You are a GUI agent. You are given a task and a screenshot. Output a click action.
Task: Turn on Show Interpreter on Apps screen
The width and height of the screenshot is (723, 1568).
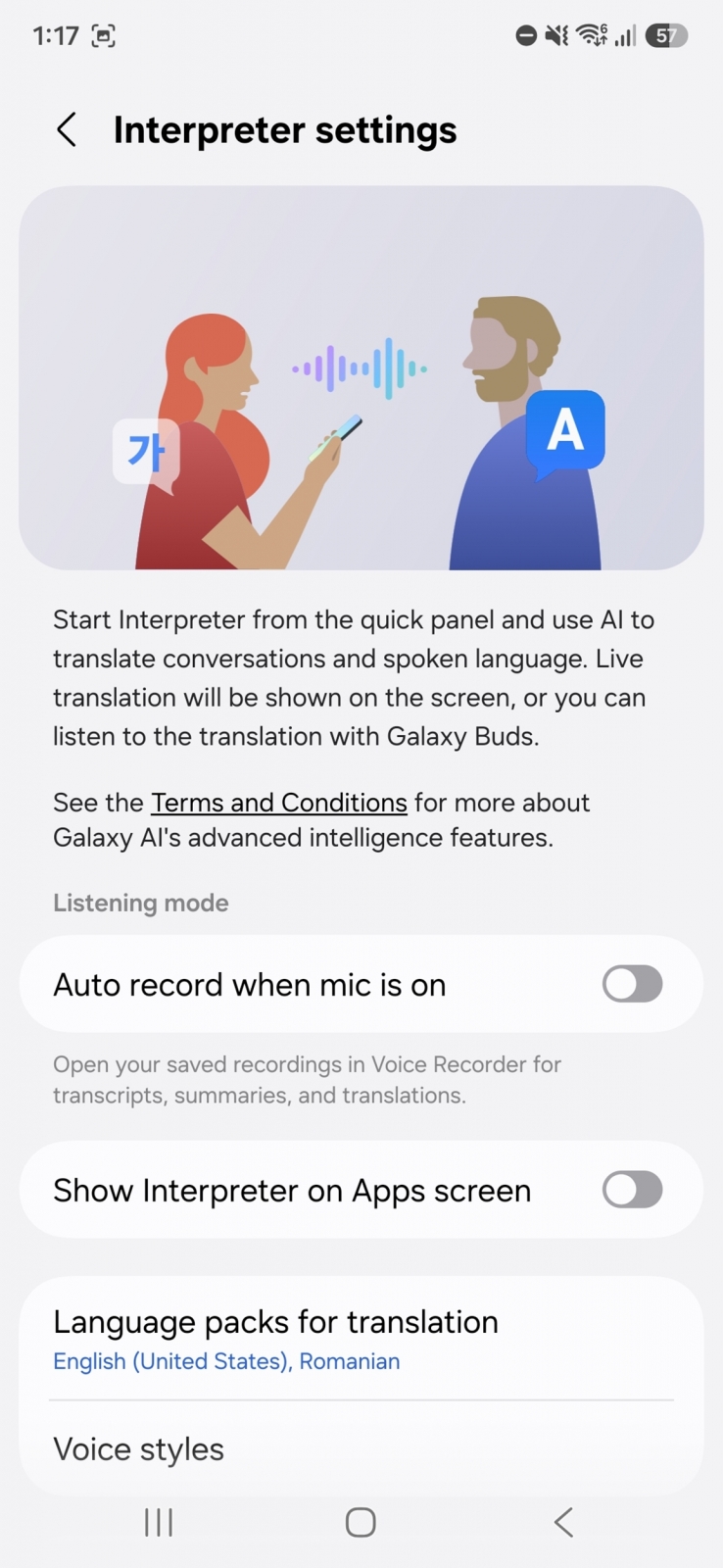click(632, 1190)
